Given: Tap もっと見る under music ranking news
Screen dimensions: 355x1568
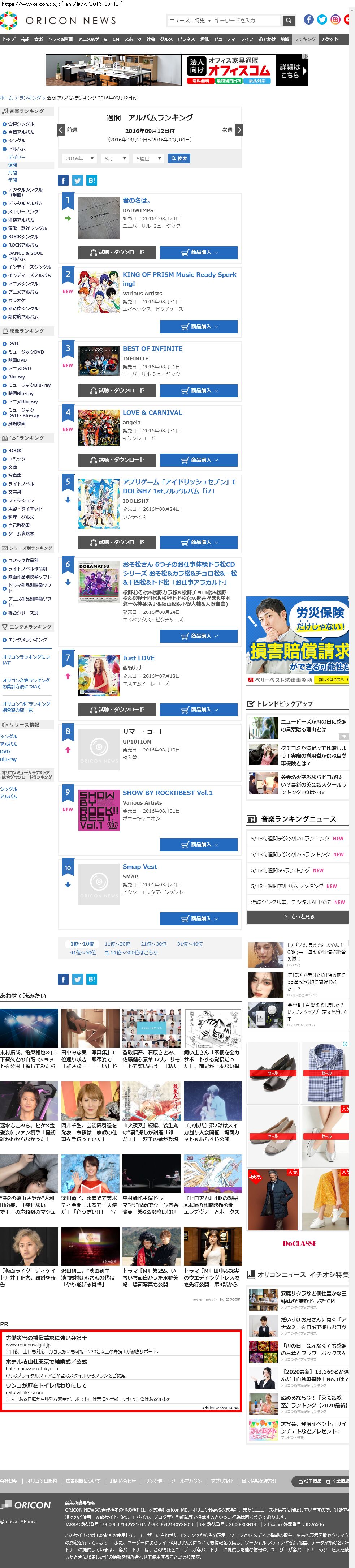Looking at the screenshot, I should click(x=298, y=917).
